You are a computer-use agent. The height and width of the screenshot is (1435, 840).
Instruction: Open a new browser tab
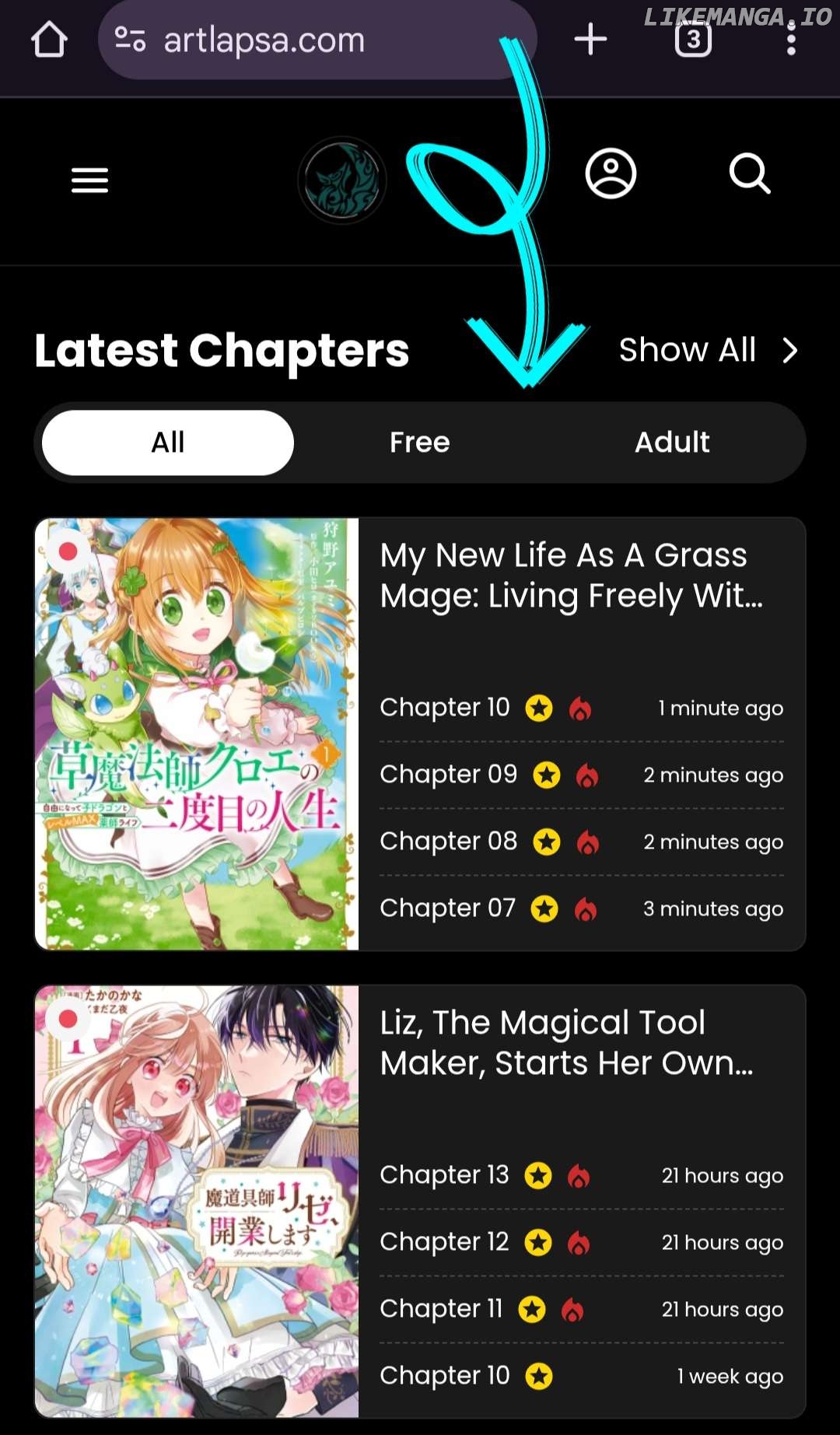(x=590, y=39)
